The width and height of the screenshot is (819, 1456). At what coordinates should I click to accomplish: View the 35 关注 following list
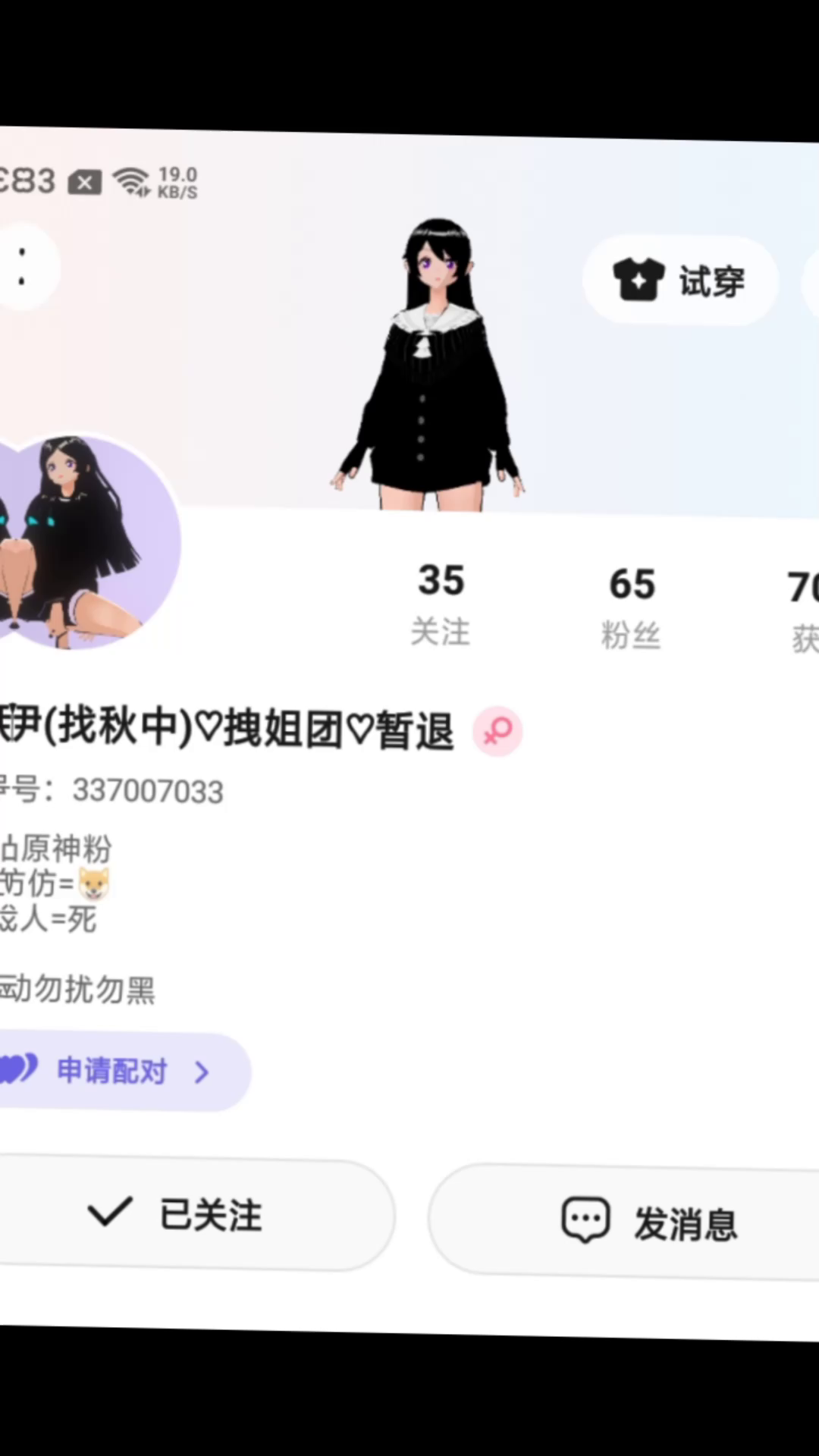(441, 604)
